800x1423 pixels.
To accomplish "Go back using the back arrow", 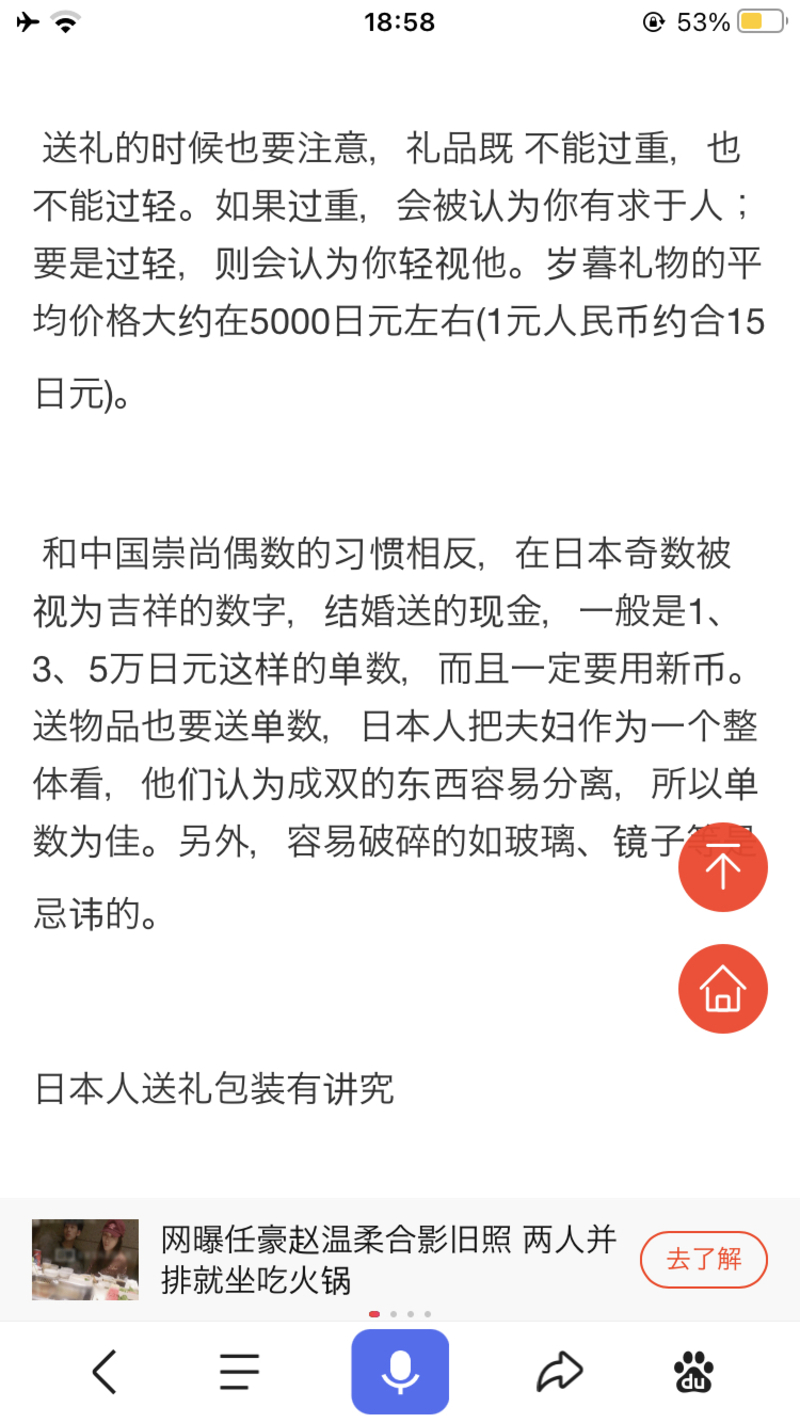I will coord(104,1371).
